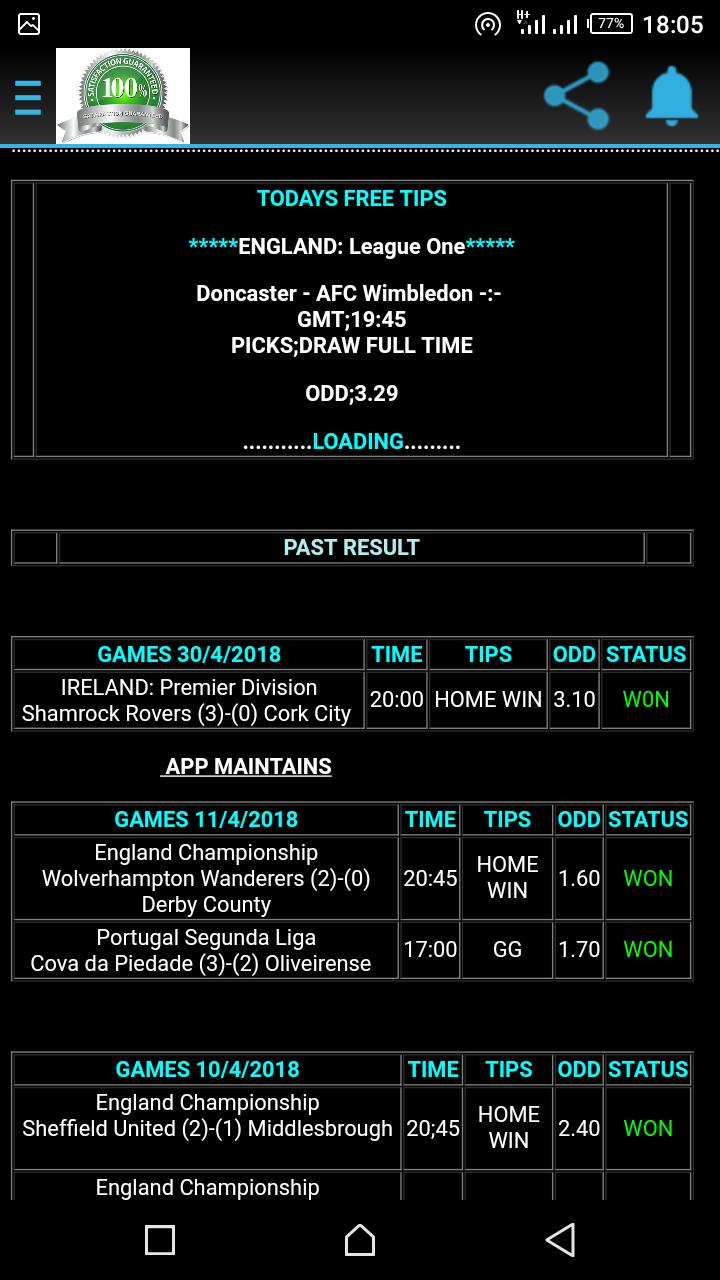Open the notifications bell
Screen dimensions: 720x1280
pos(671,96)
